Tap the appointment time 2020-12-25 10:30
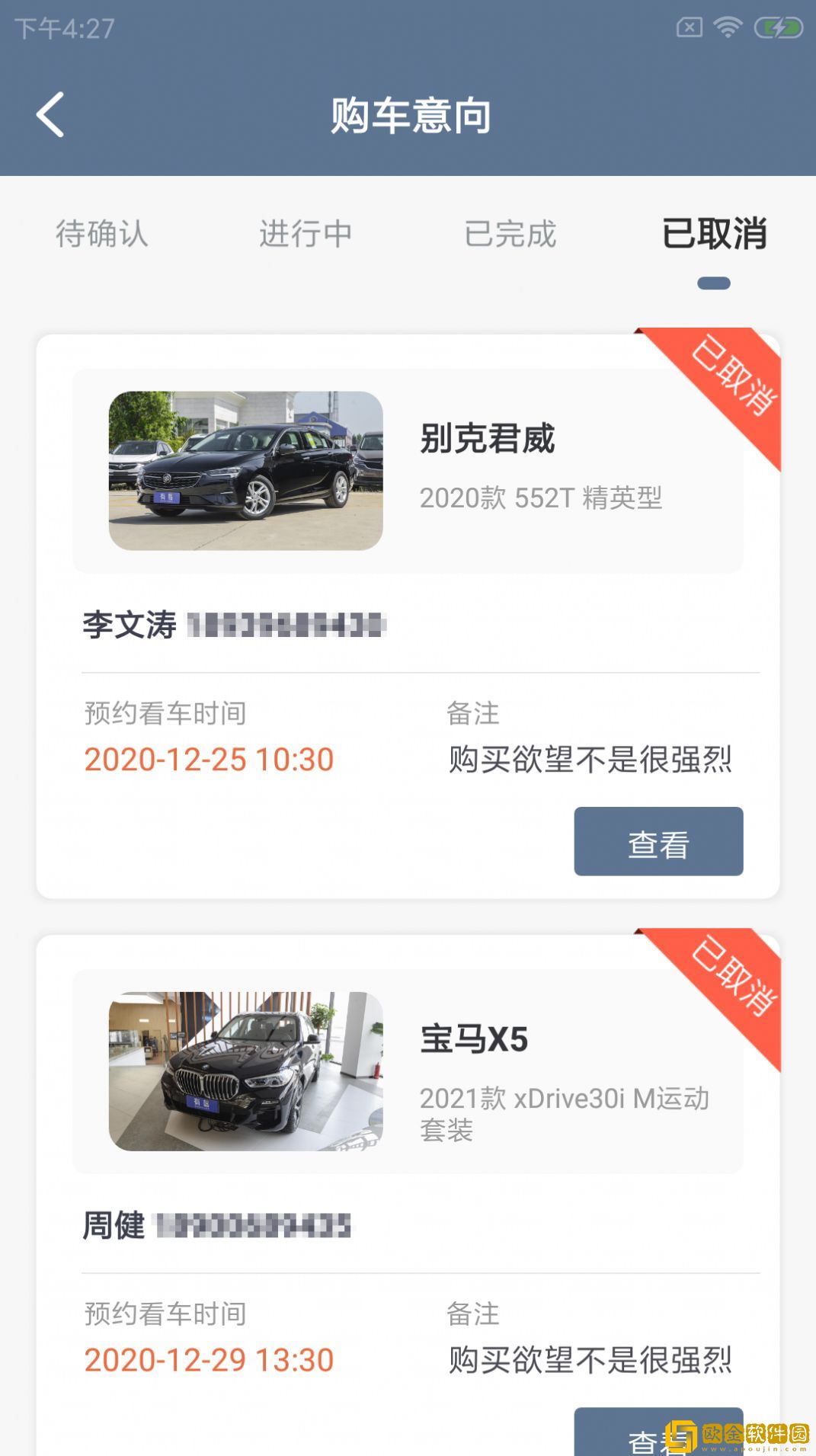 (208, 758)
